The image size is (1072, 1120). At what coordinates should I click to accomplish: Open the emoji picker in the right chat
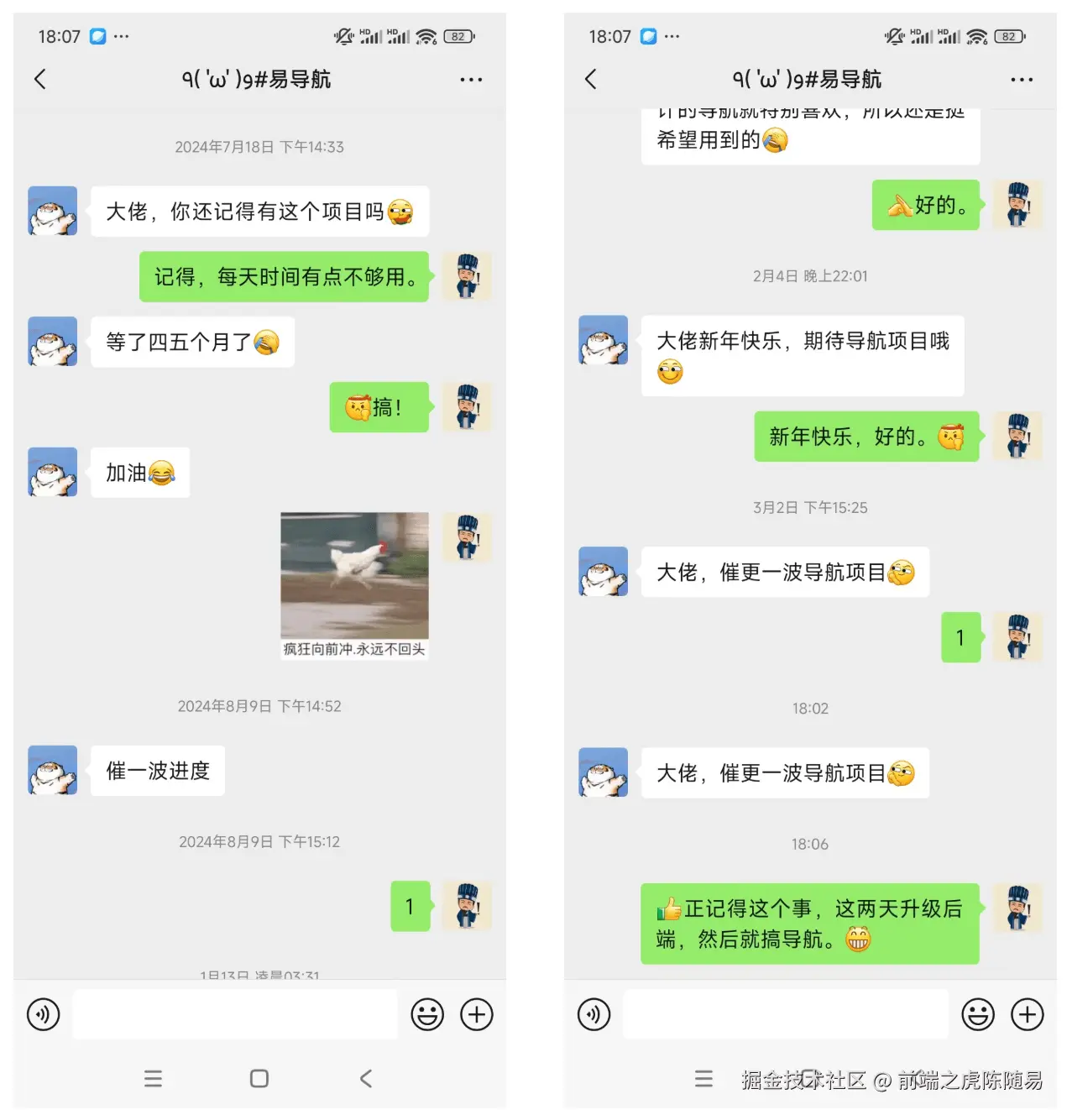pos(976,1013)
